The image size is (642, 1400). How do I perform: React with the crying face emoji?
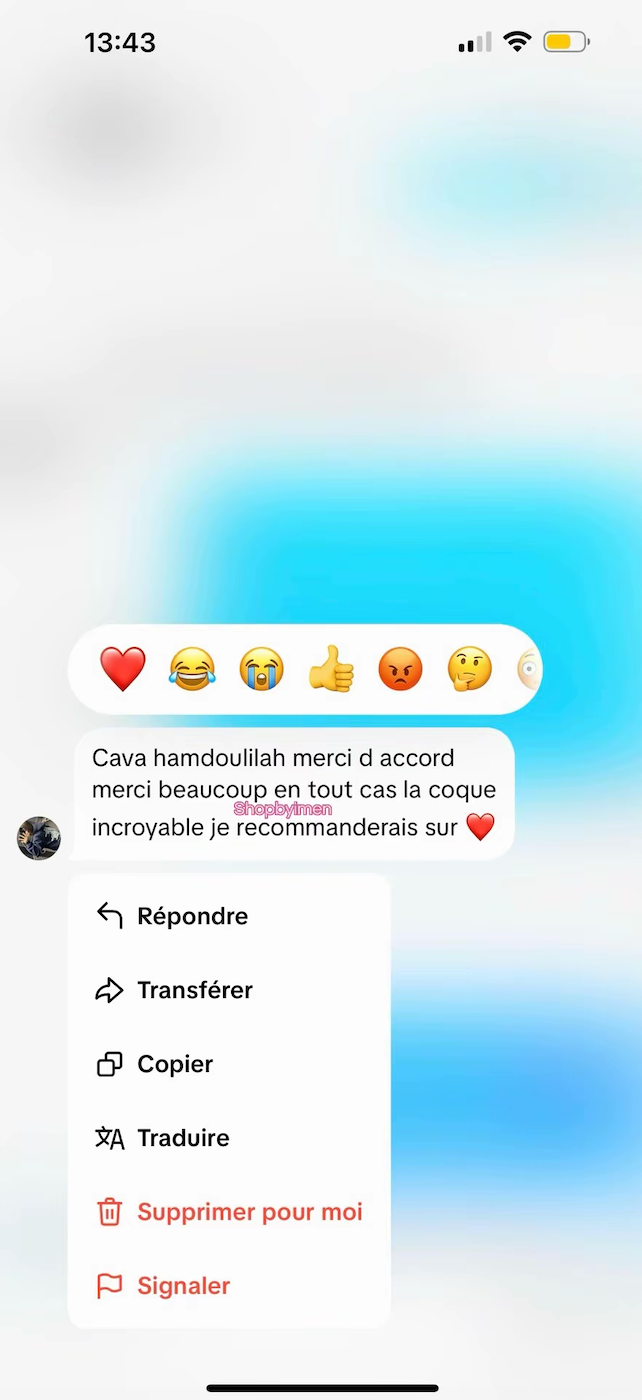point(261,669)
